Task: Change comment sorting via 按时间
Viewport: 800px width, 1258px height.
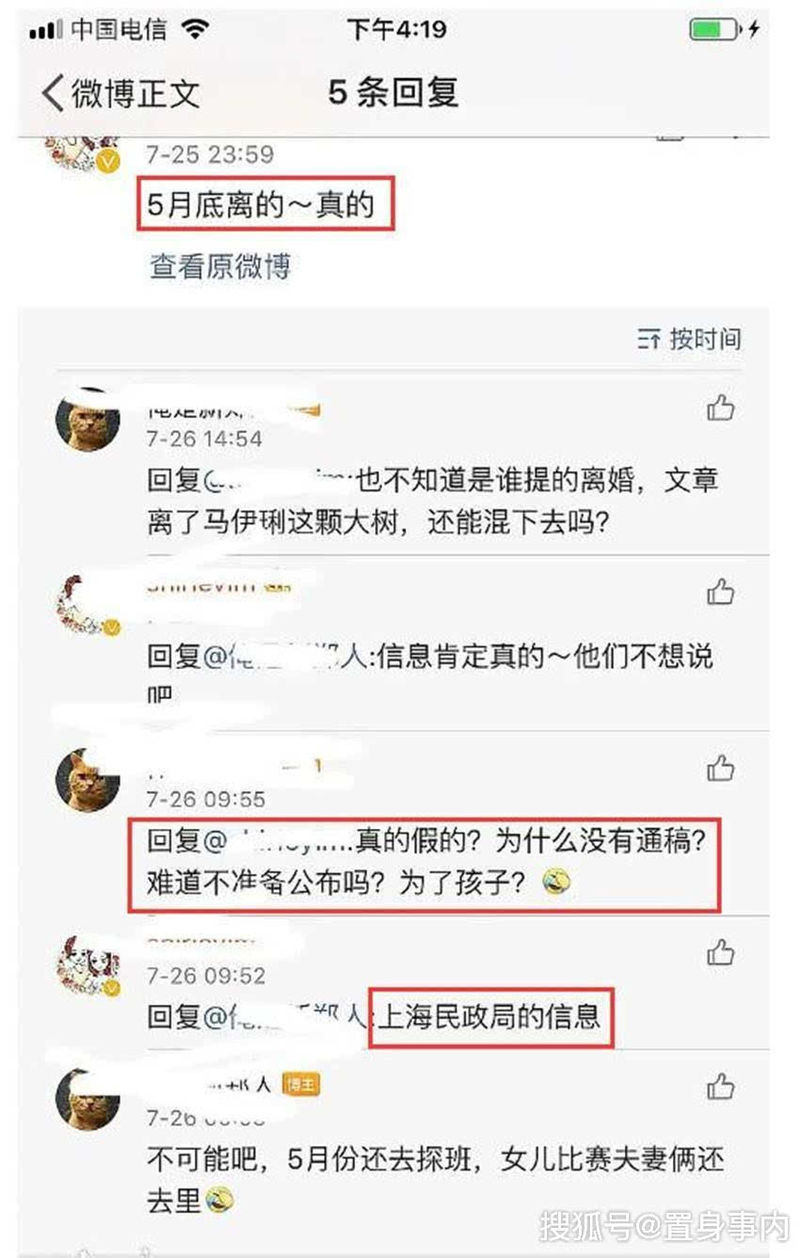Action: click(690, 339)
